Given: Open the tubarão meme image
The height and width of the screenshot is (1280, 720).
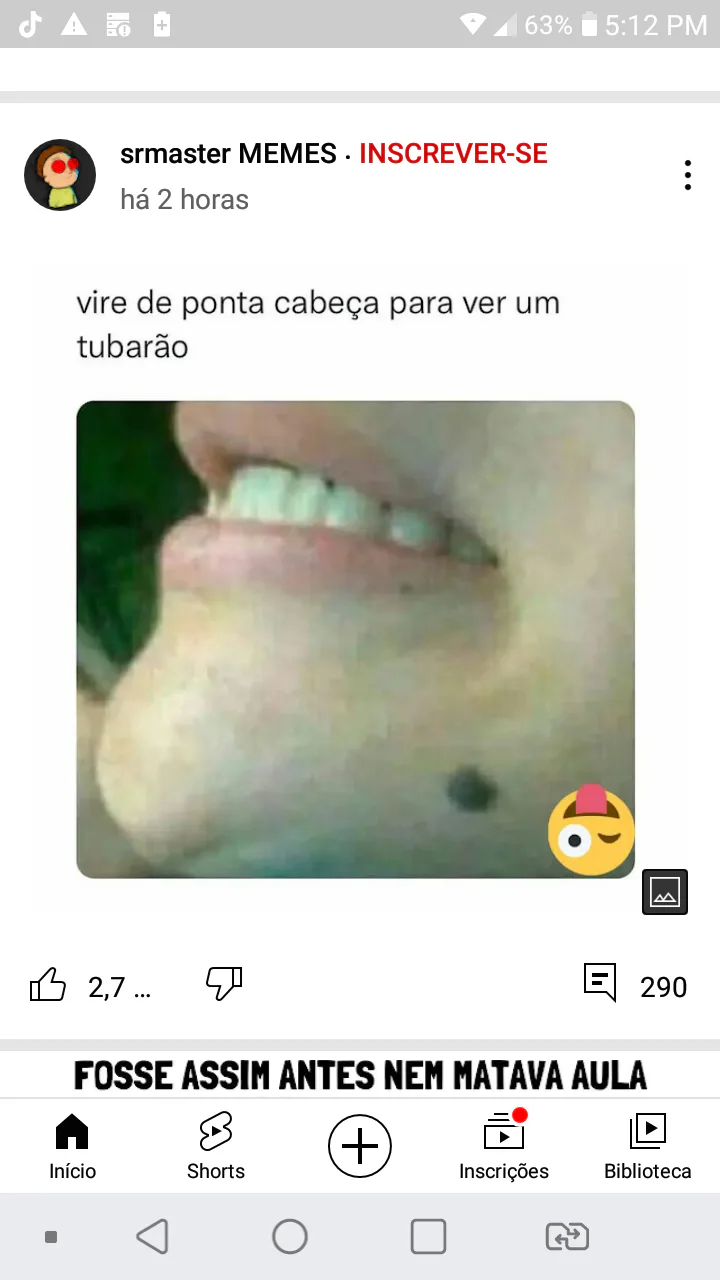Looking at the screenshot, I should coord(355,639).
